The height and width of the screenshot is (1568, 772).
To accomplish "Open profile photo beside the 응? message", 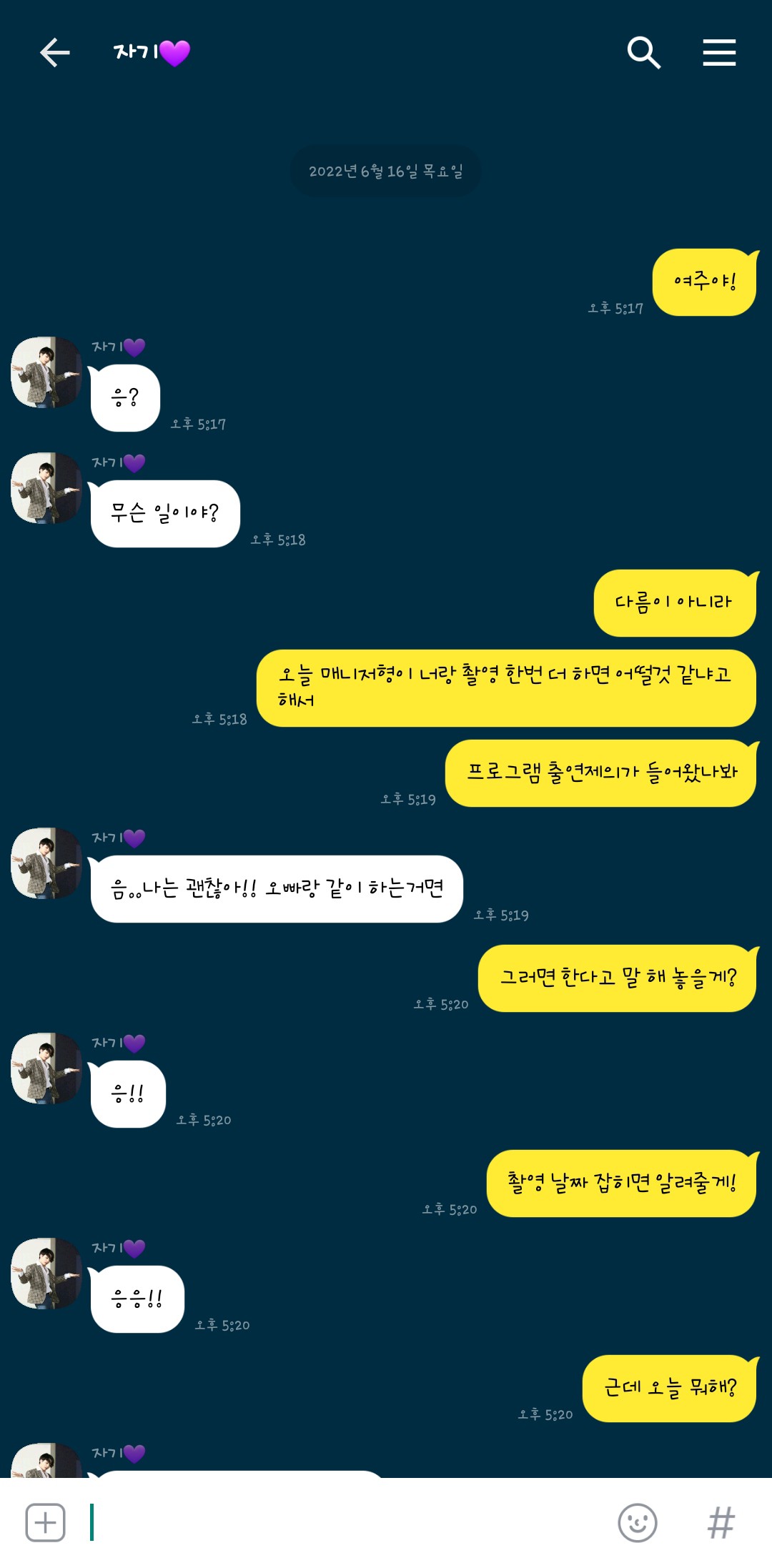I will pyautogui.click(x=46, y=372).
